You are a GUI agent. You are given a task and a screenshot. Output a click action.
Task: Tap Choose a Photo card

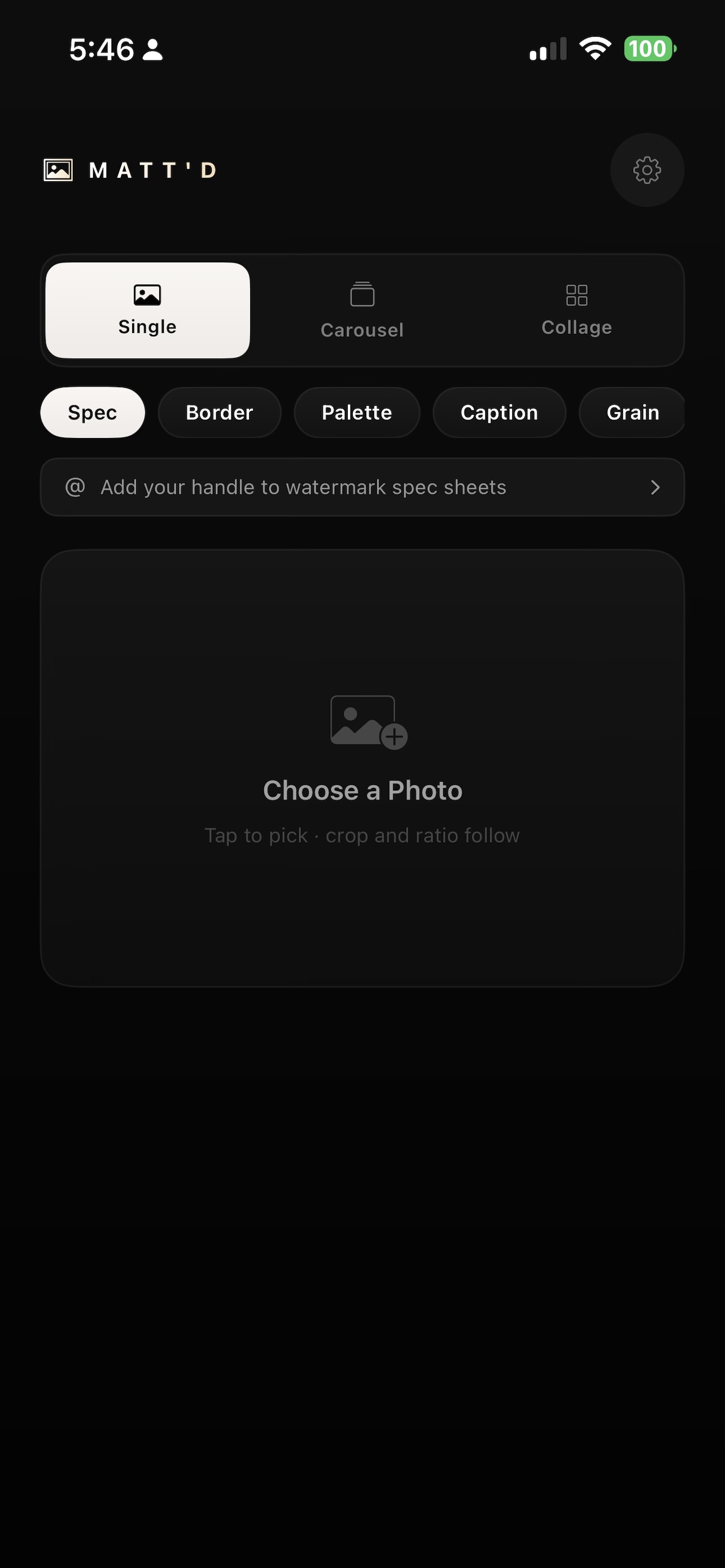[362, 768]
